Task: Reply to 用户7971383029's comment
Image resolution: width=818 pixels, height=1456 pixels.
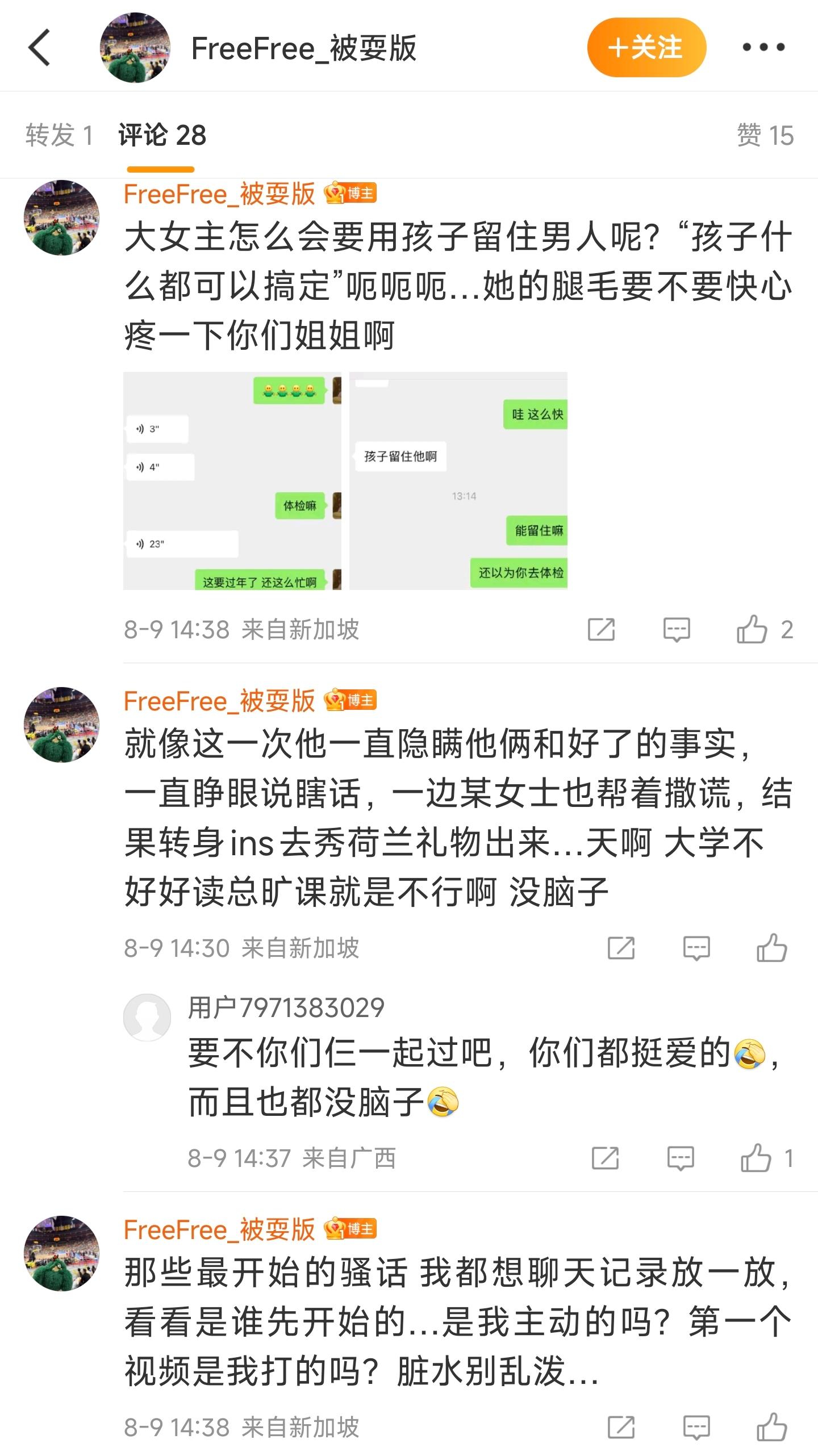Action: (x=680, y=1158)
